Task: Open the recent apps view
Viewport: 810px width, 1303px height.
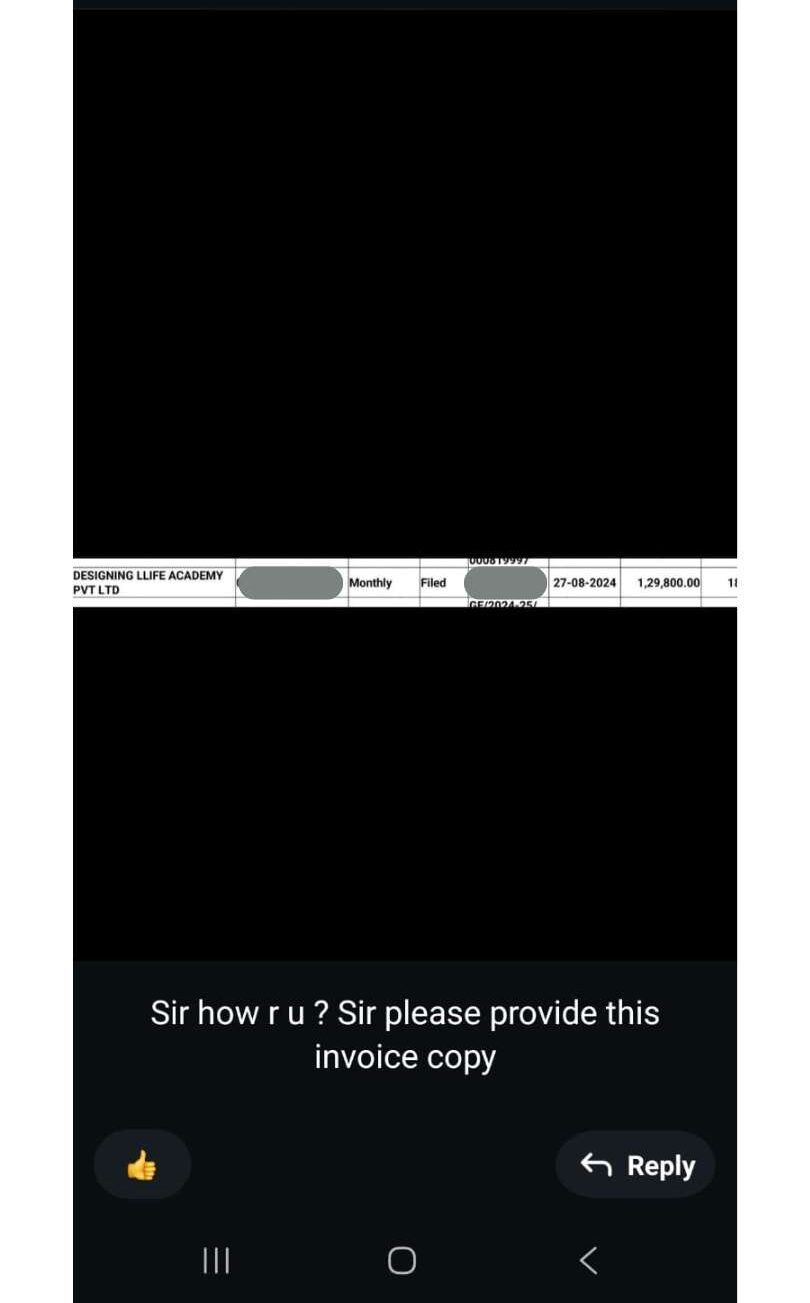Action: pyautogui.click(x=216, y=1260)
